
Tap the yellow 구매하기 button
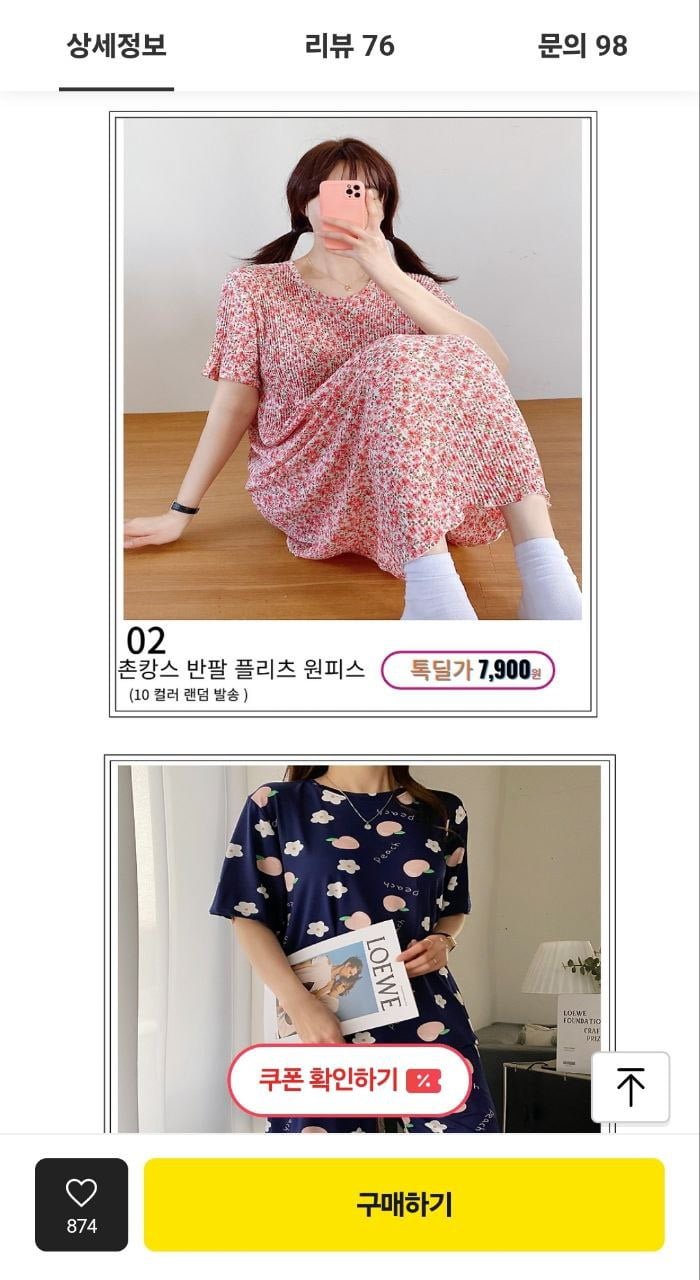(x=404, y=1204)
